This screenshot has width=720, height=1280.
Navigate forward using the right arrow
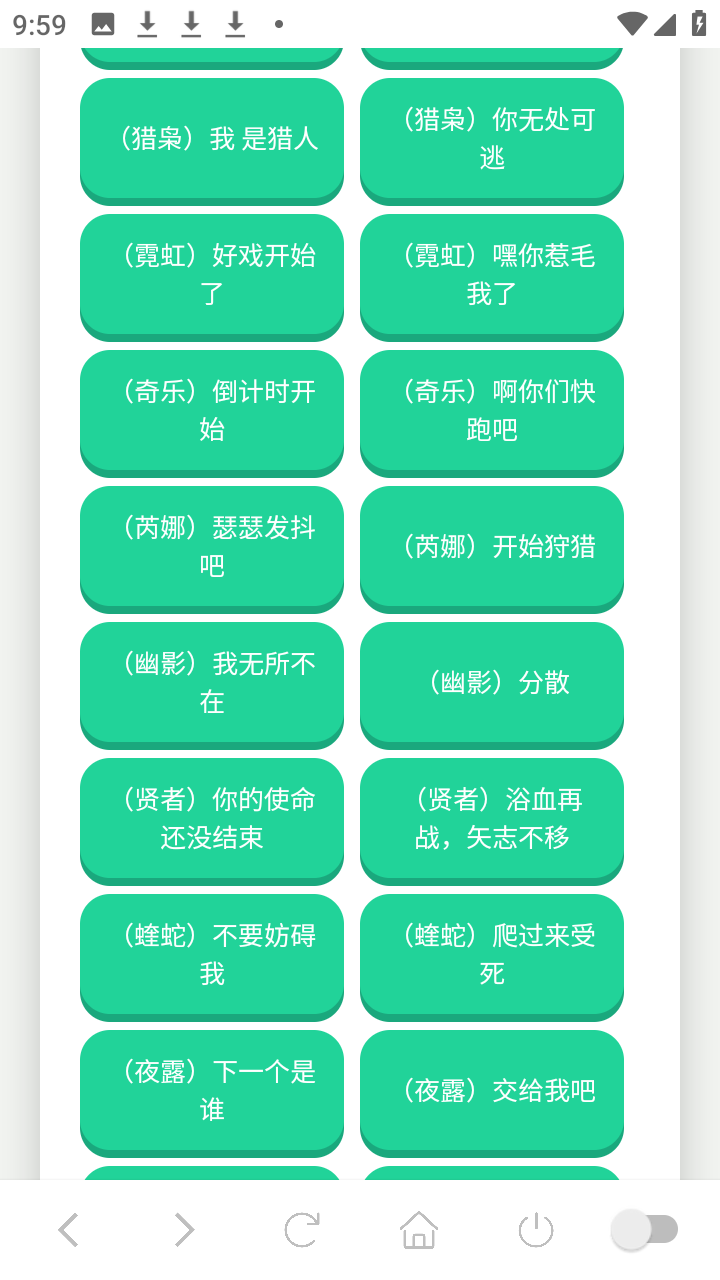click(184, 1229)
